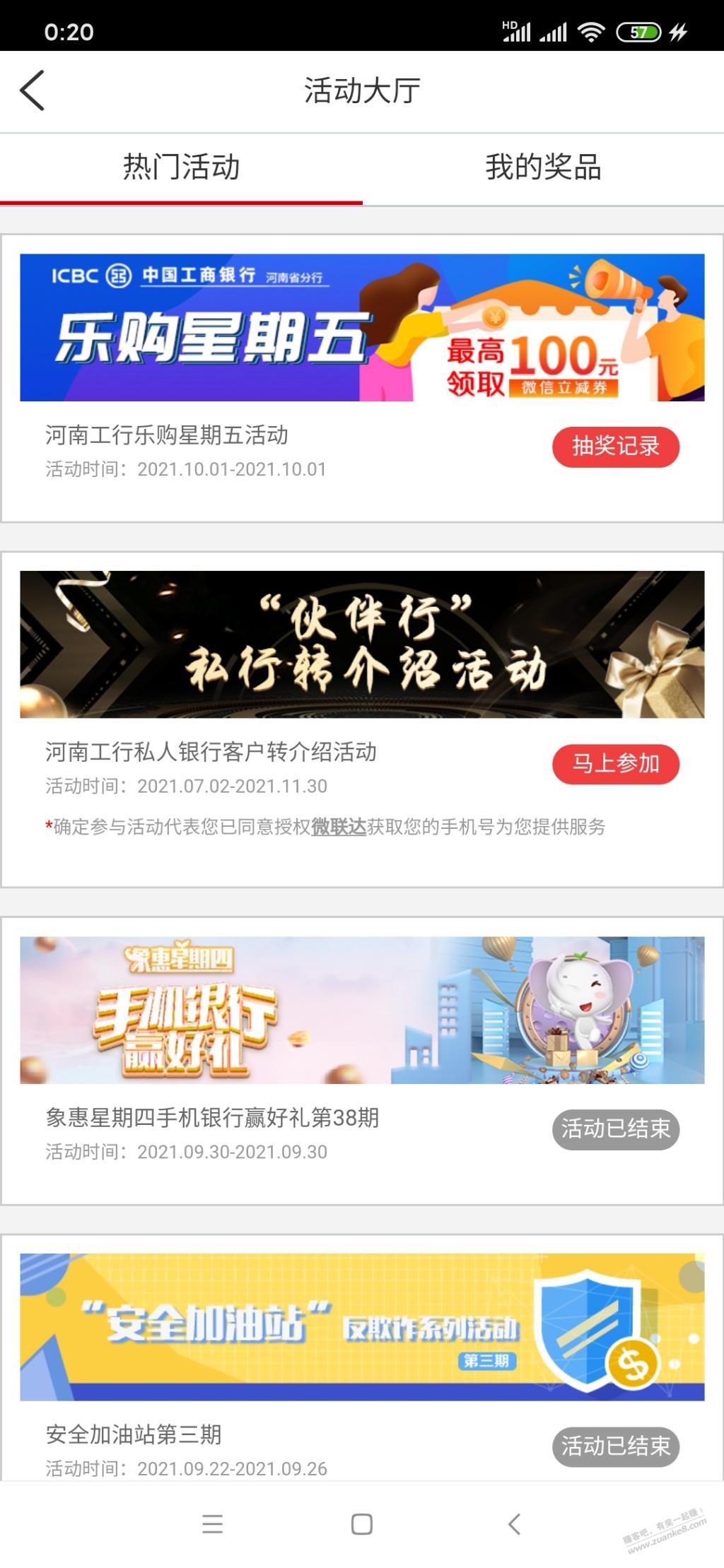Switch to the 我的奖品 tab
The height and width of the screenshot is (1568, 724).
[542, 168]
